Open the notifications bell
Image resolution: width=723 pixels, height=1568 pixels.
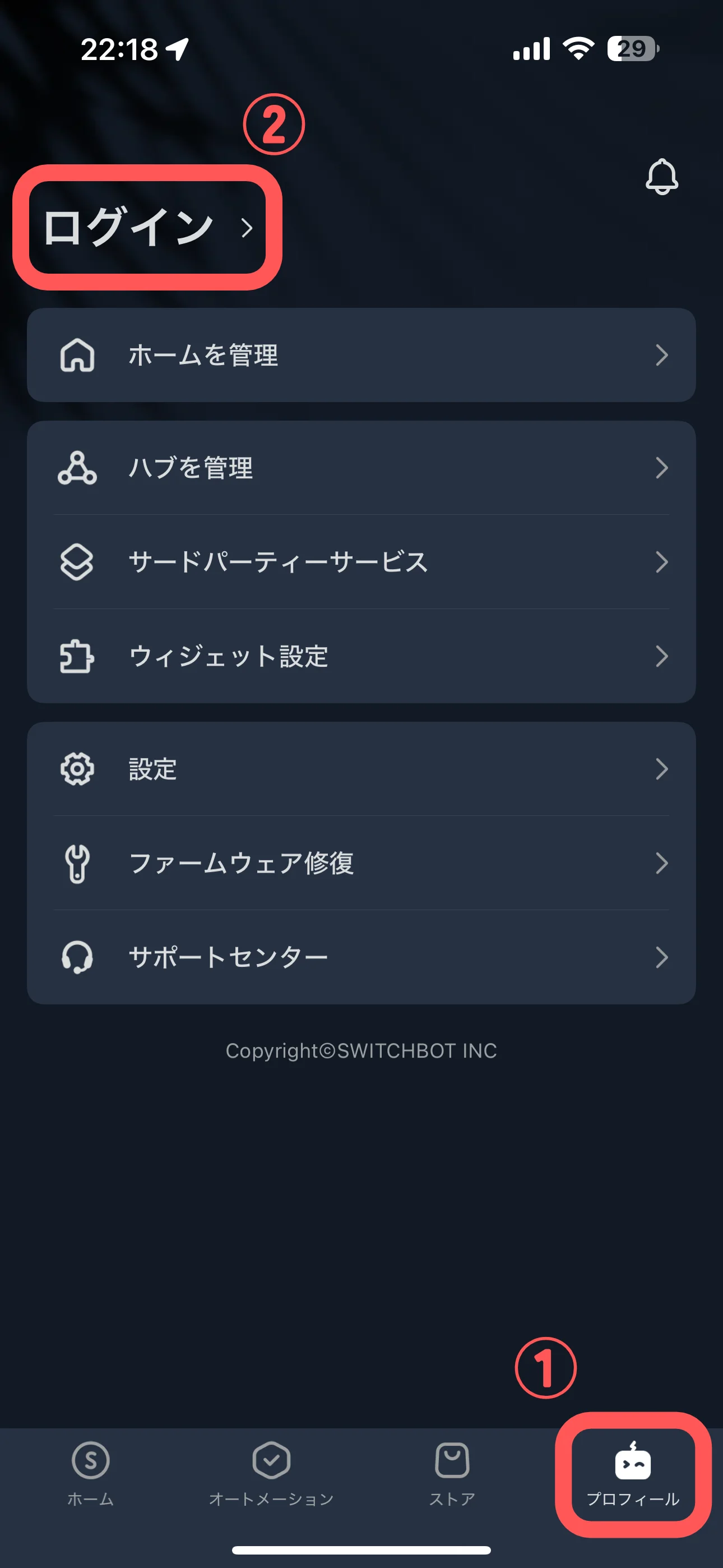[x=661, y=177]
